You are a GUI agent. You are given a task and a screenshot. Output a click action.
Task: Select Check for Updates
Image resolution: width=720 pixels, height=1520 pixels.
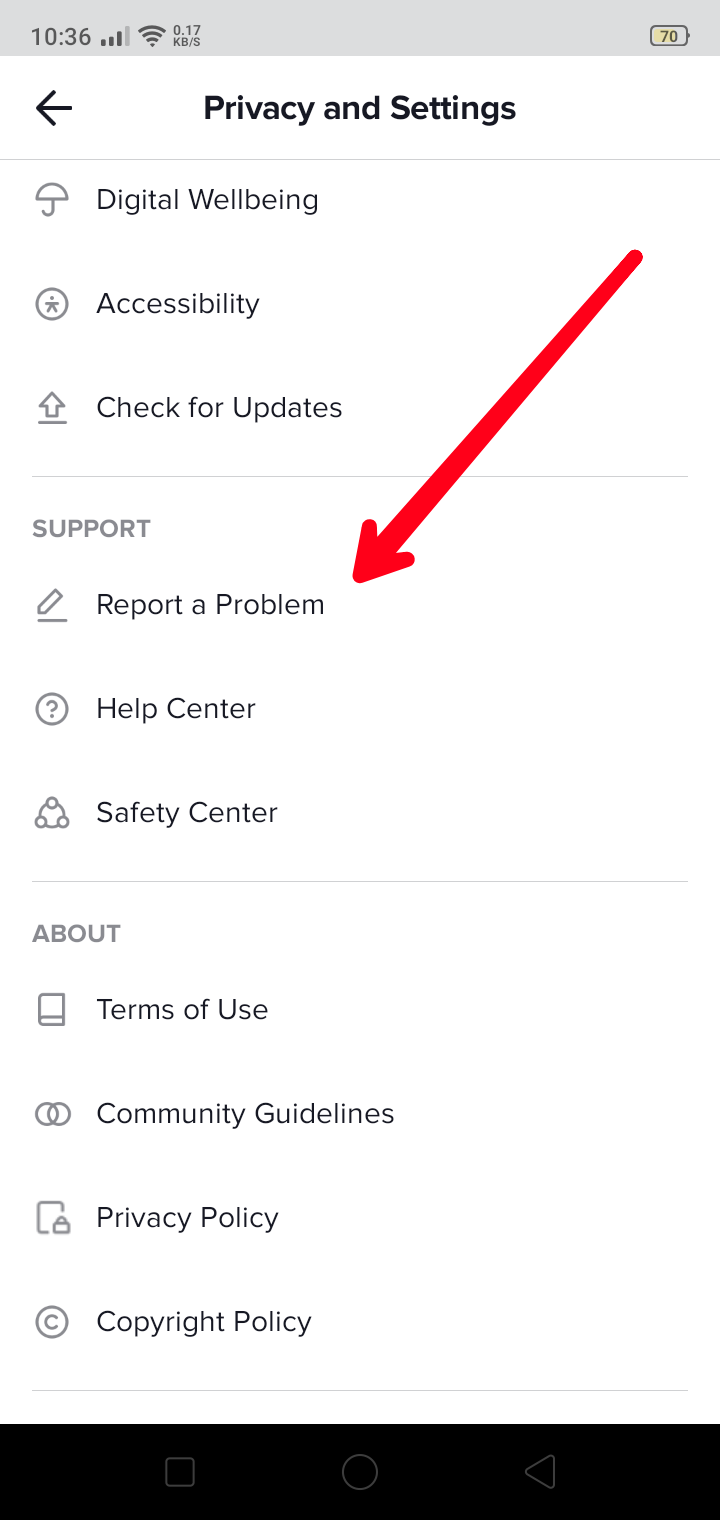coord(219,408)
